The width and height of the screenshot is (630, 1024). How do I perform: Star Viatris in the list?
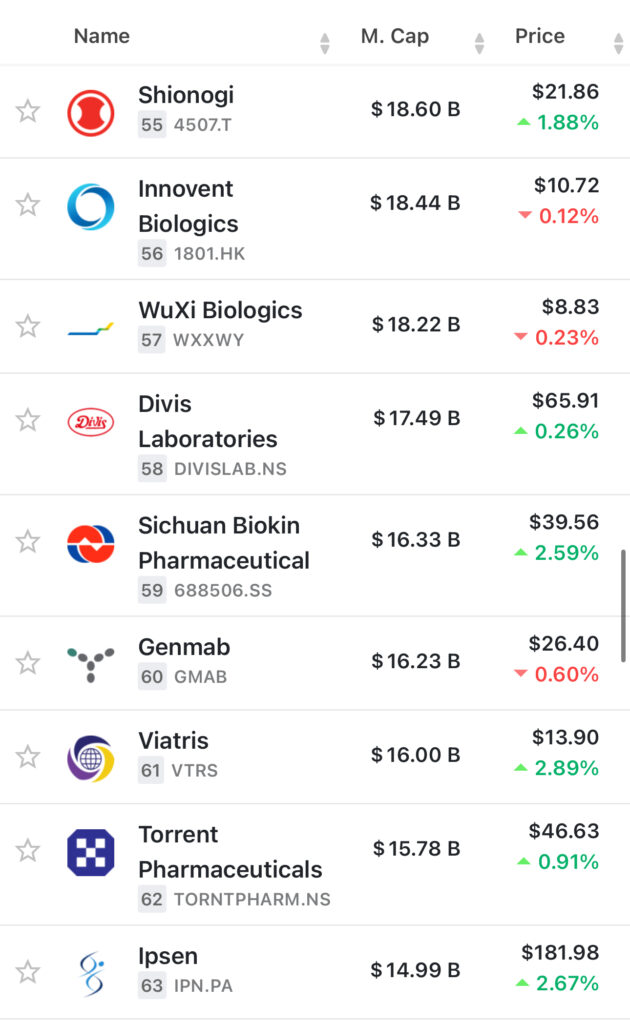pos(28,756)
